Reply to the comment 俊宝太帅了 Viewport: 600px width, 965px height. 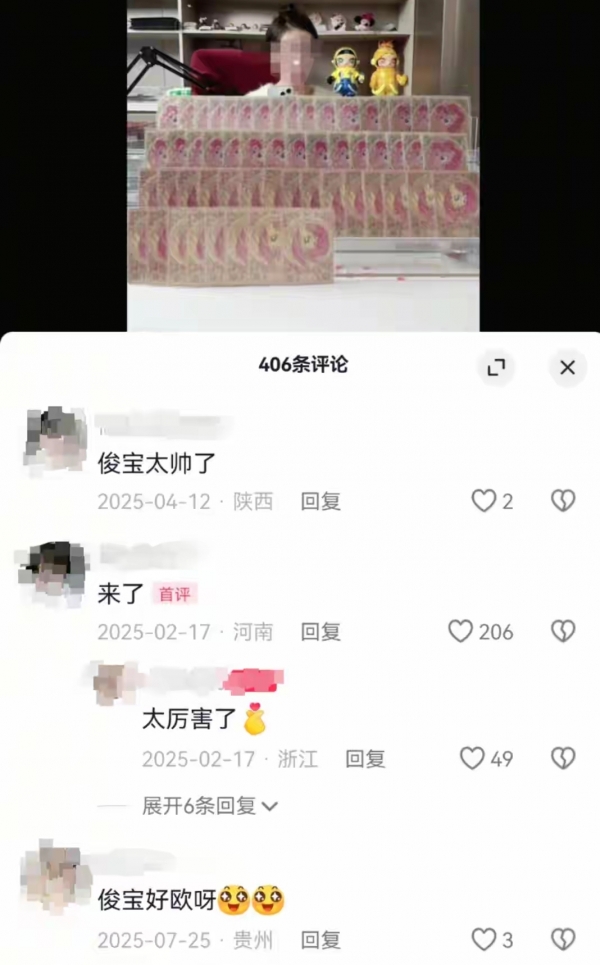[x=320, y=501]
